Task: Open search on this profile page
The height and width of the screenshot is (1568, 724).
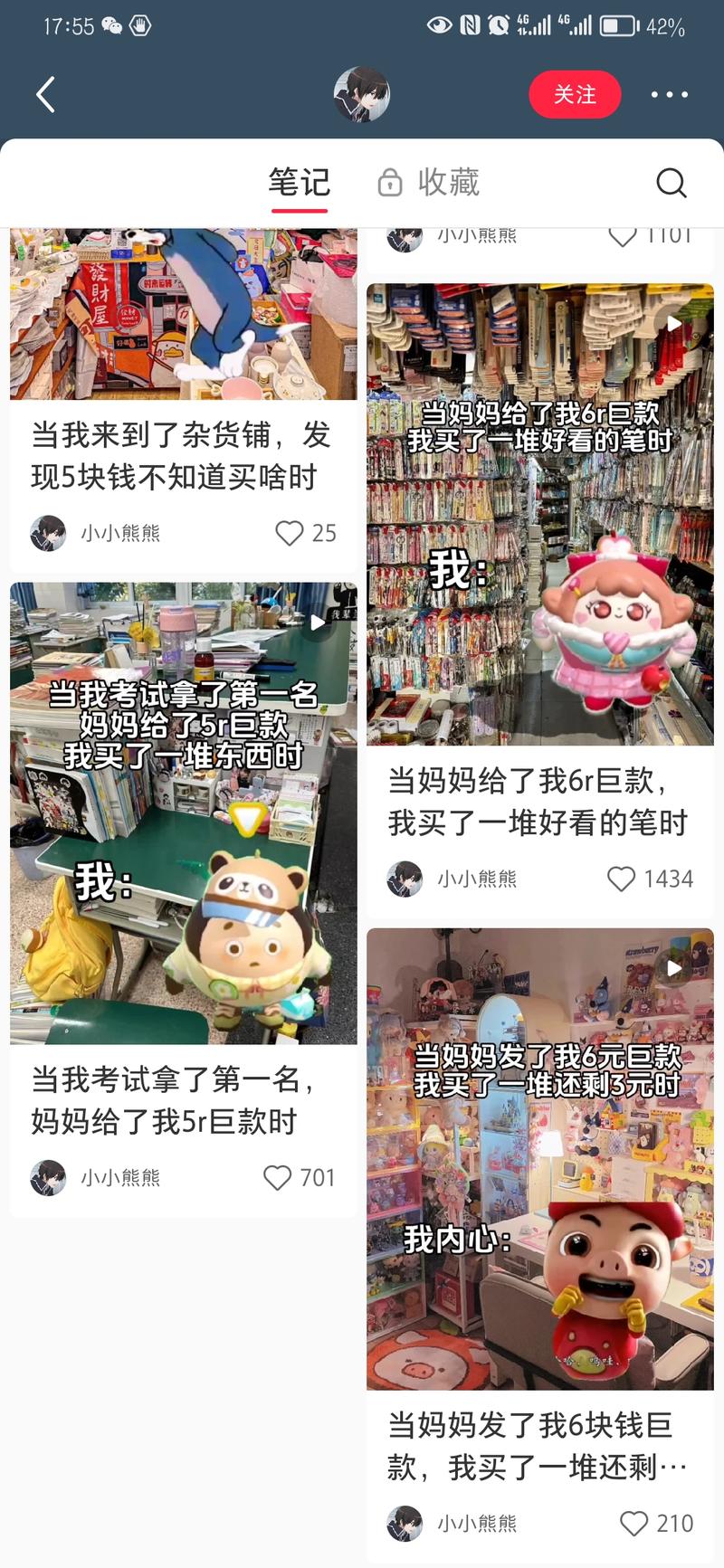Action: pos(671,182)
